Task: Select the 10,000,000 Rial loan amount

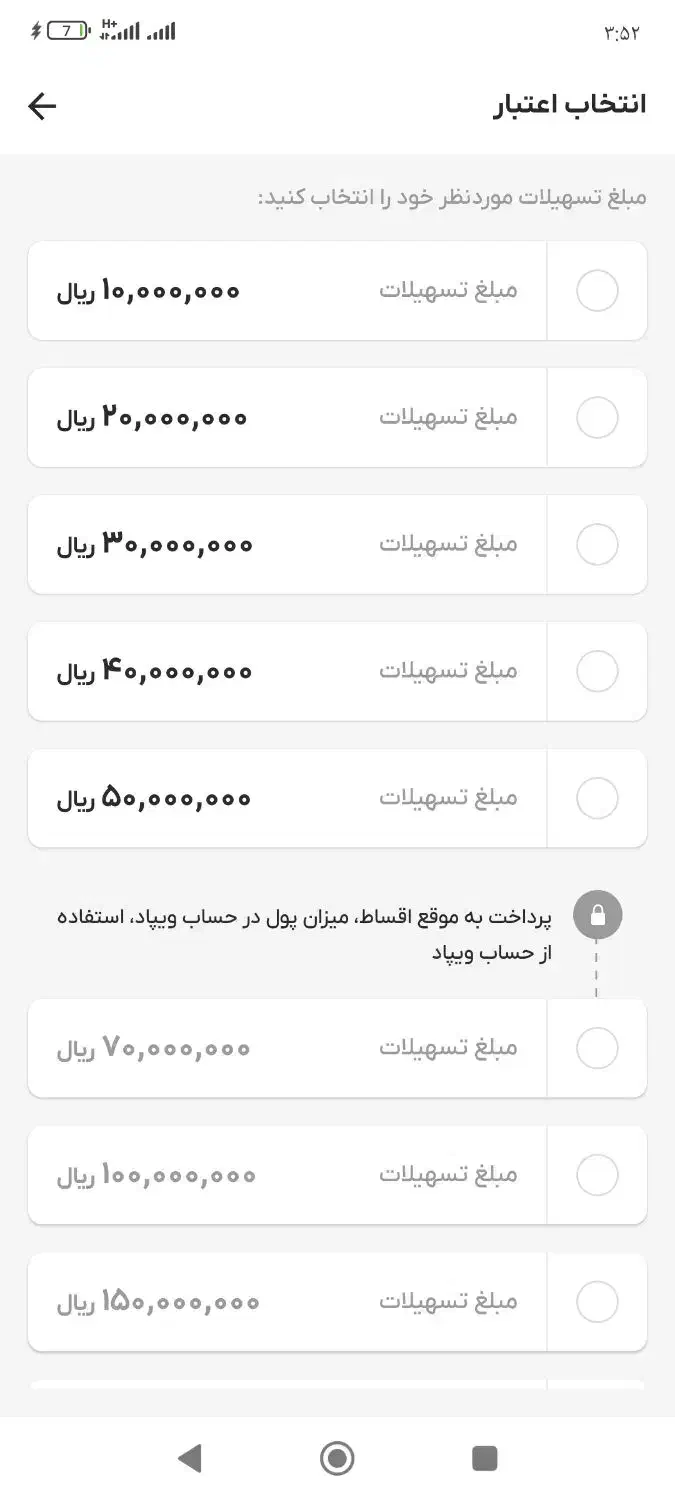Action: point(597,291)
